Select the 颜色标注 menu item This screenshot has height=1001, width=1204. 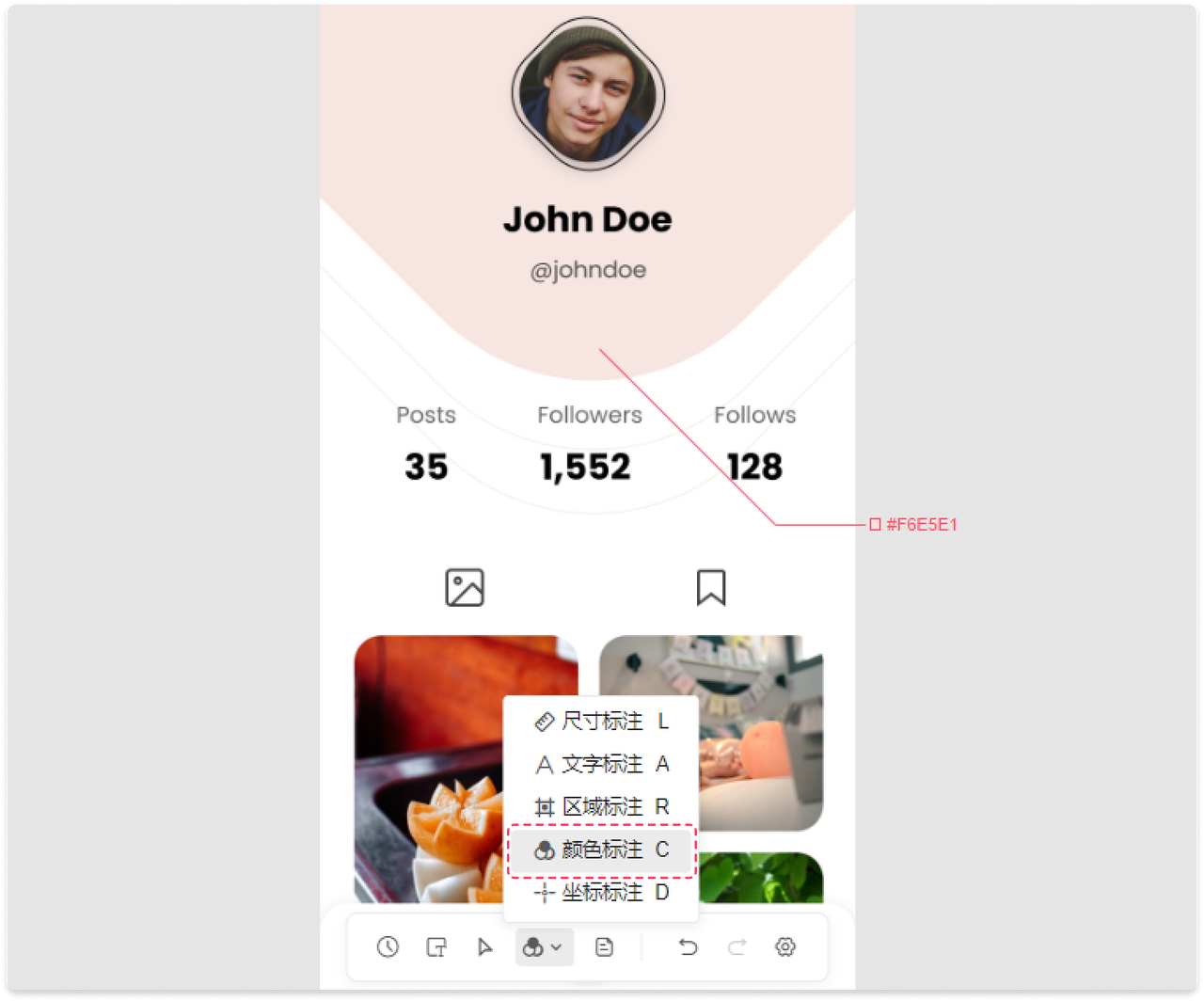point(601,850)
